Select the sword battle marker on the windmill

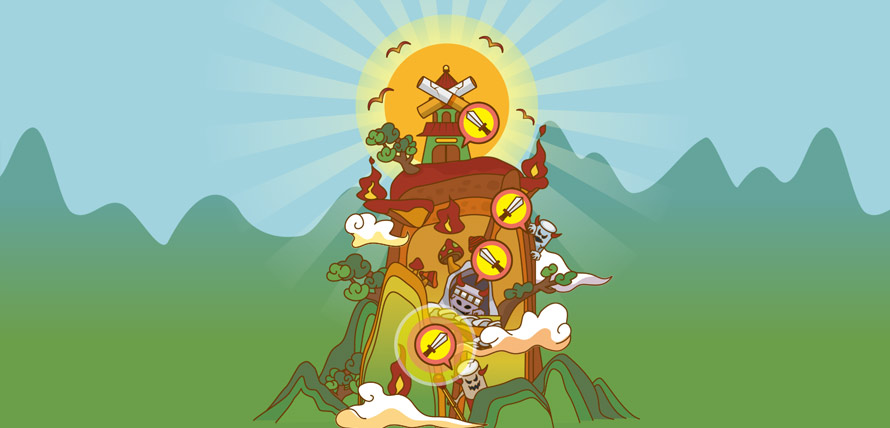[x=479, y=123]
